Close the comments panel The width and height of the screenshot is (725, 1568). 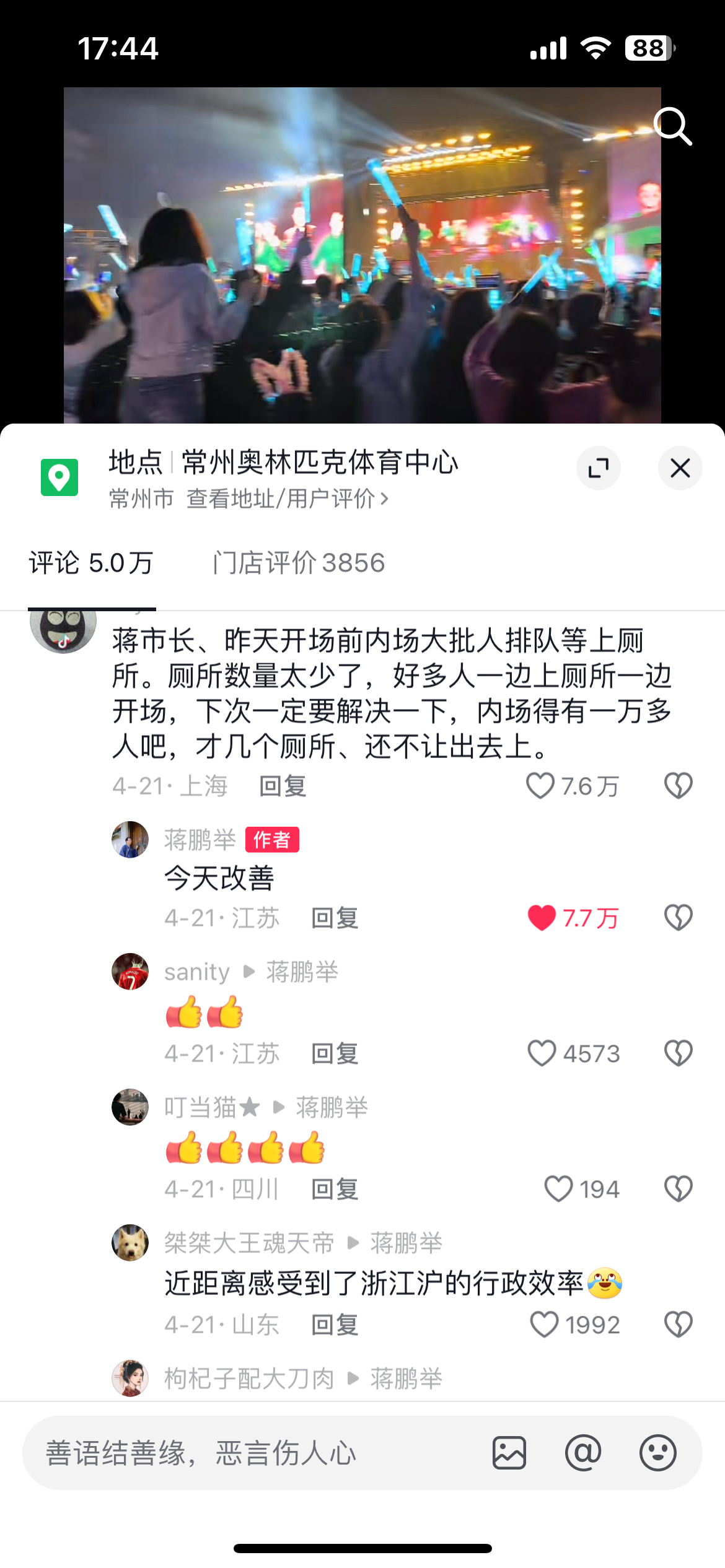tap(680, 468)
